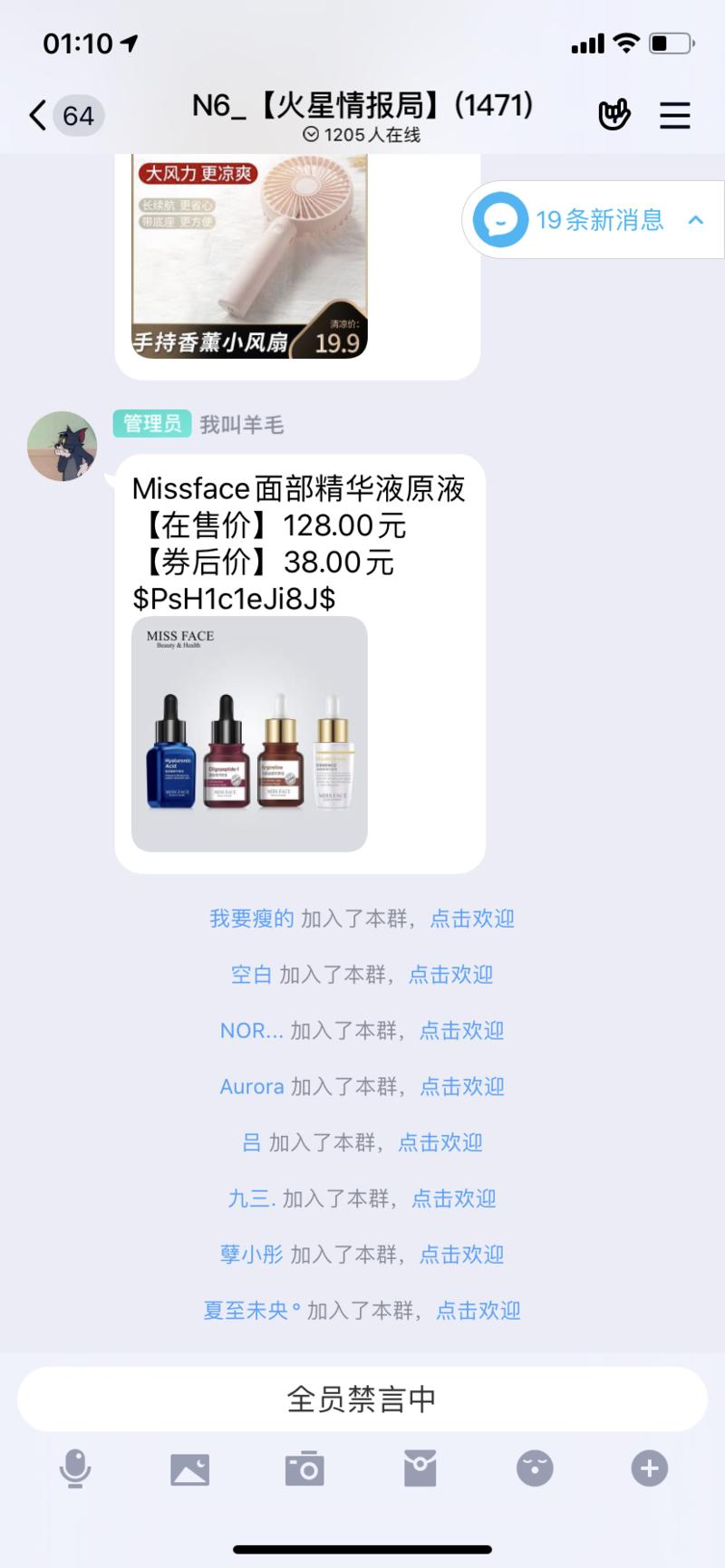
Task: Click 点击欢迎 next to 夏至未央°
Action: (479, 1310)
